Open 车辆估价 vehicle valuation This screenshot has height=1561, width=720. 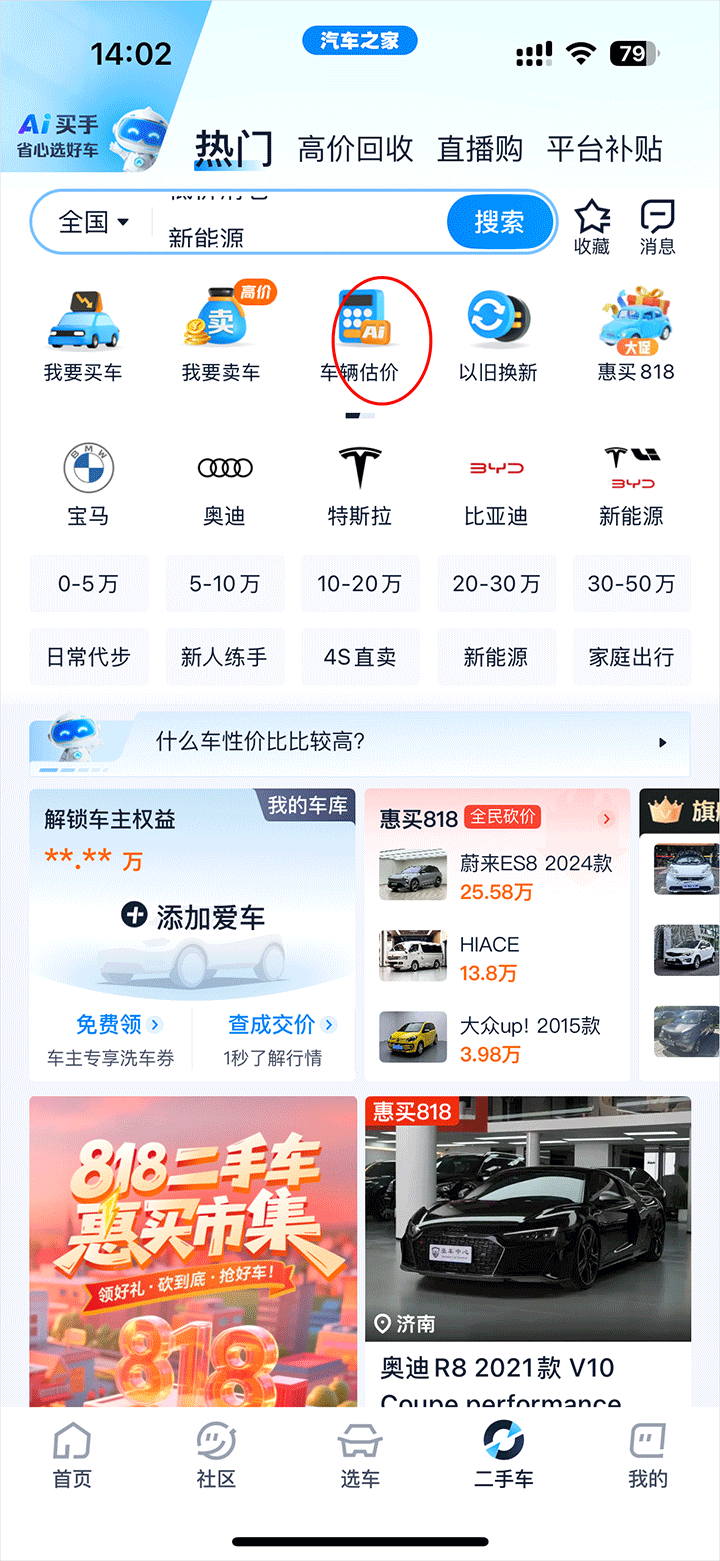[360, 337]
